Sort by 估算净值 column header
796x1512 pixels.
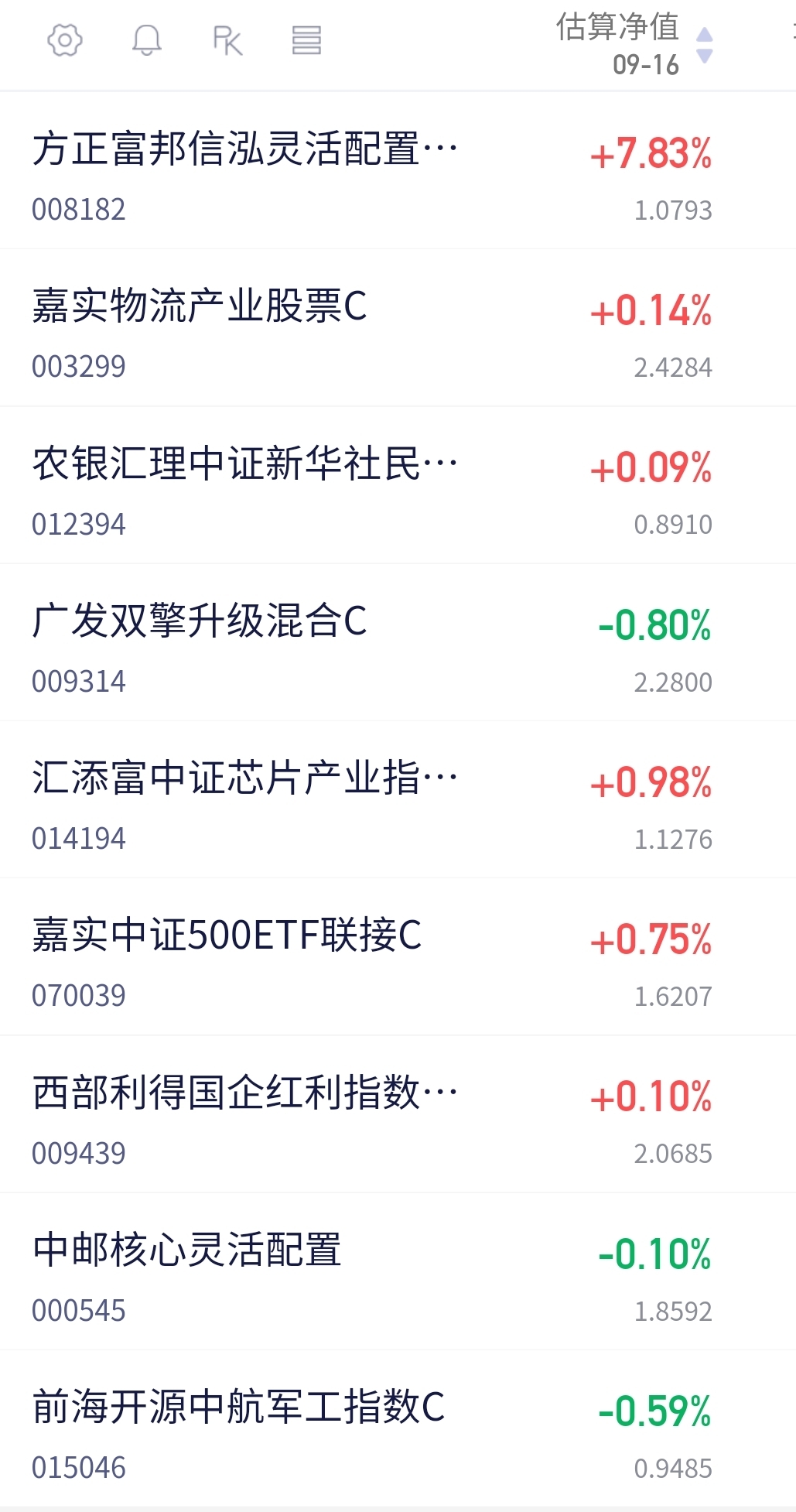[634, 45]
